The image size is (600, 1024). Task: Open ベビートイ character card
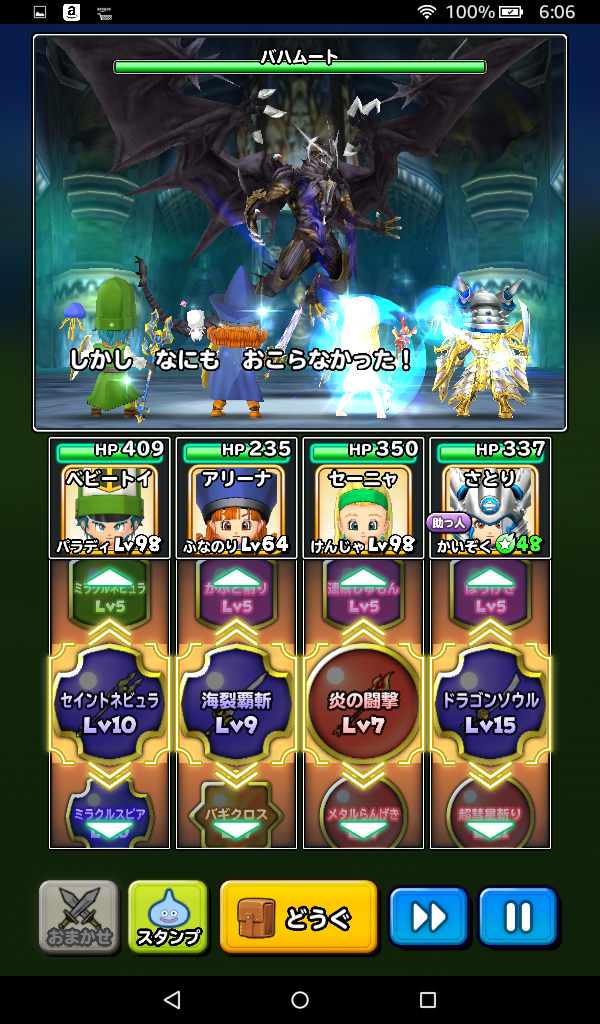pyautogui.click(x=110, y=498)
